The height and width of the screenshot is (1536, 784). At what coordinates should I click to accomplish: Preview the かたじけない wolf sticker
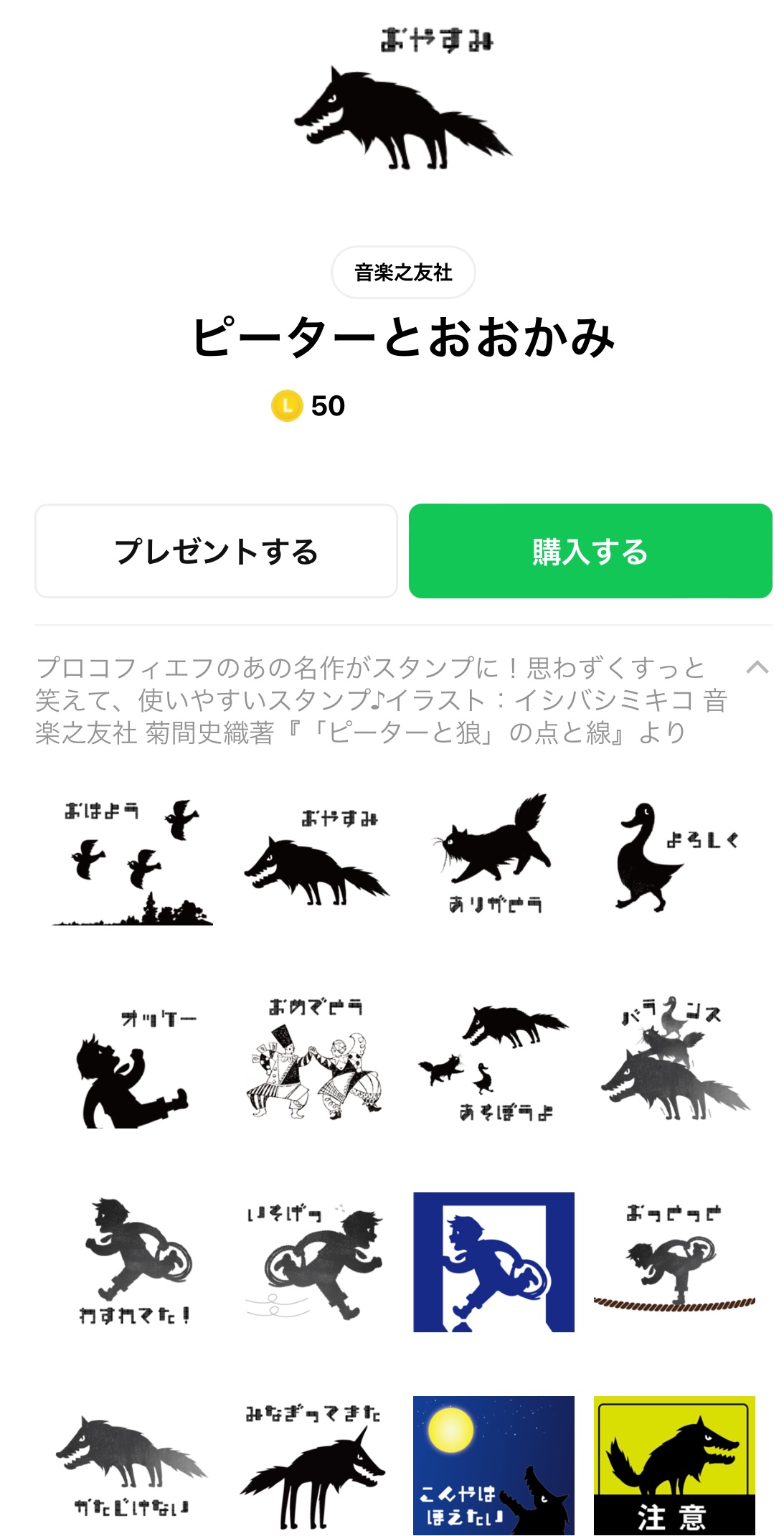[133, 1464]
